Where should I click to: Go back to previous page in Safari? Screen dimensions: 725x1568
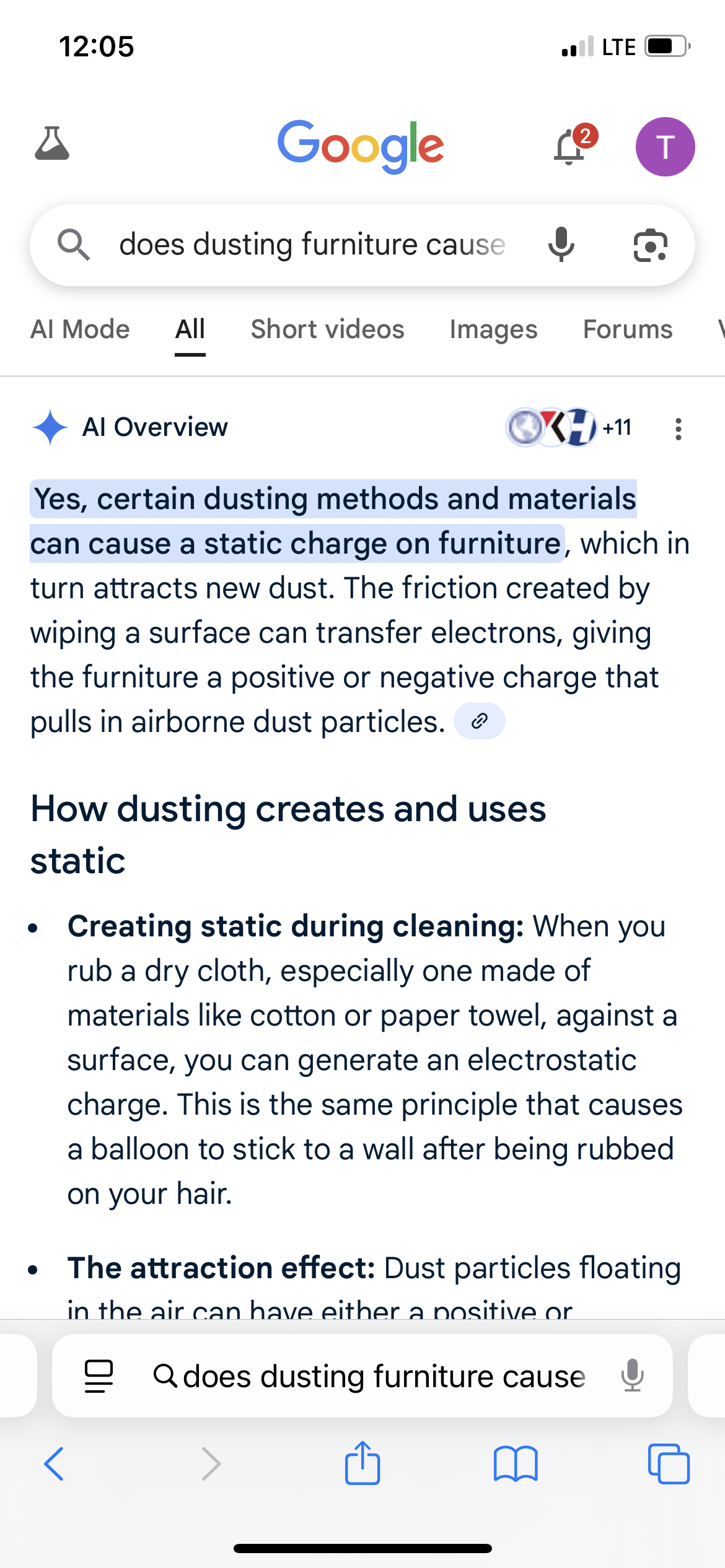click(x=55, y=1464)
